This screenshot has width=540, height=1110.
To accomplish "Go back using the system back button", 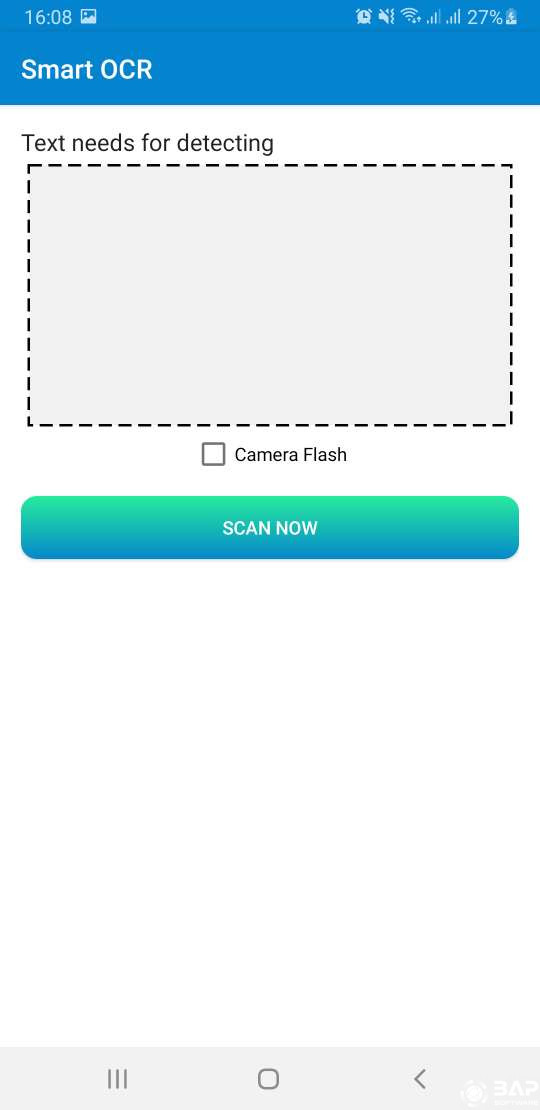I will point(420,1079).
